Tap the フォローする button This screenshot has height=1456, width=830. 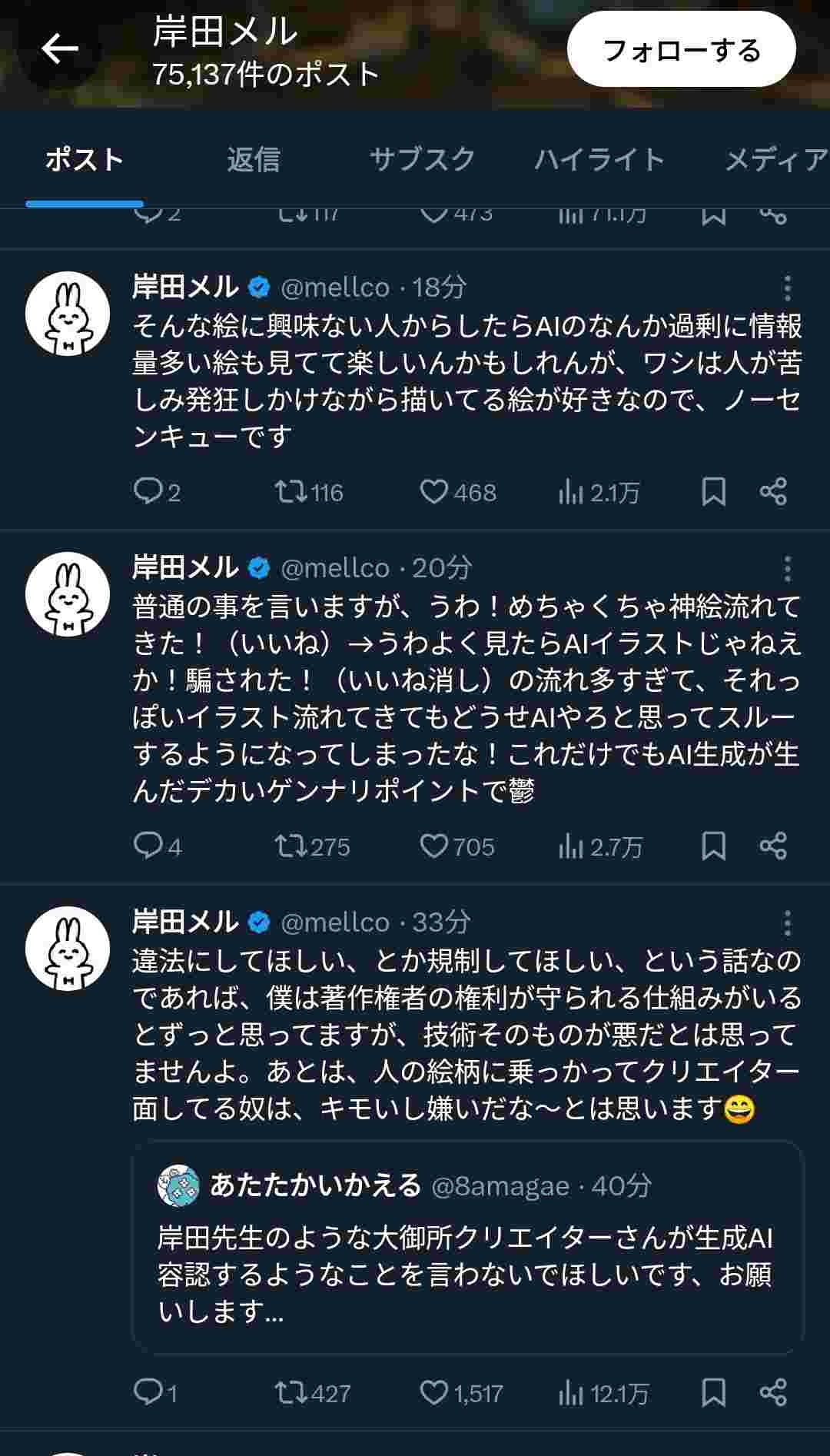pyautogui.click(x=681, y=50)
